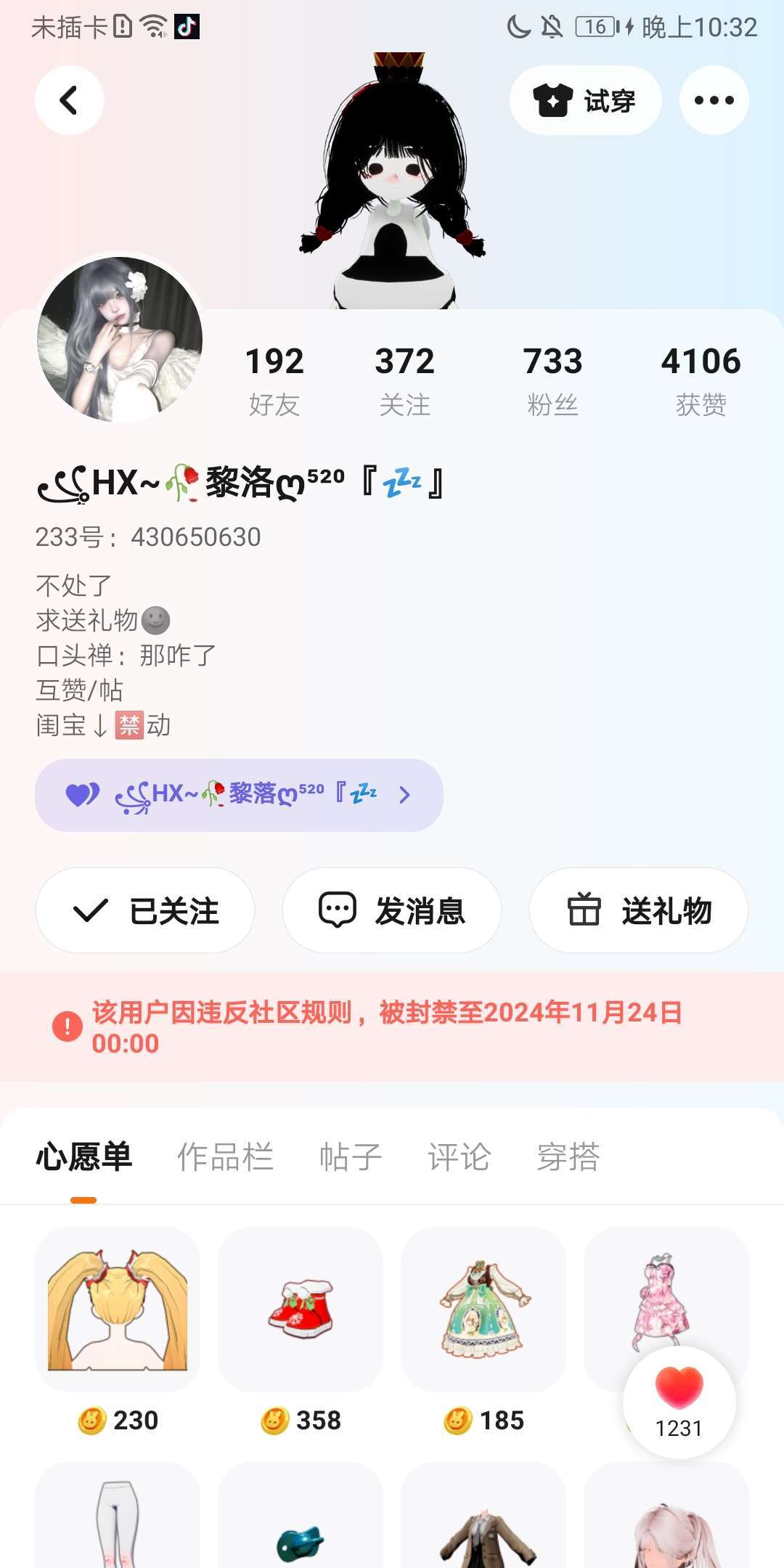The height and width of the screenshot is (1568, 784).
Task: View the 192 好友 friends list
Action: [274, 380]
